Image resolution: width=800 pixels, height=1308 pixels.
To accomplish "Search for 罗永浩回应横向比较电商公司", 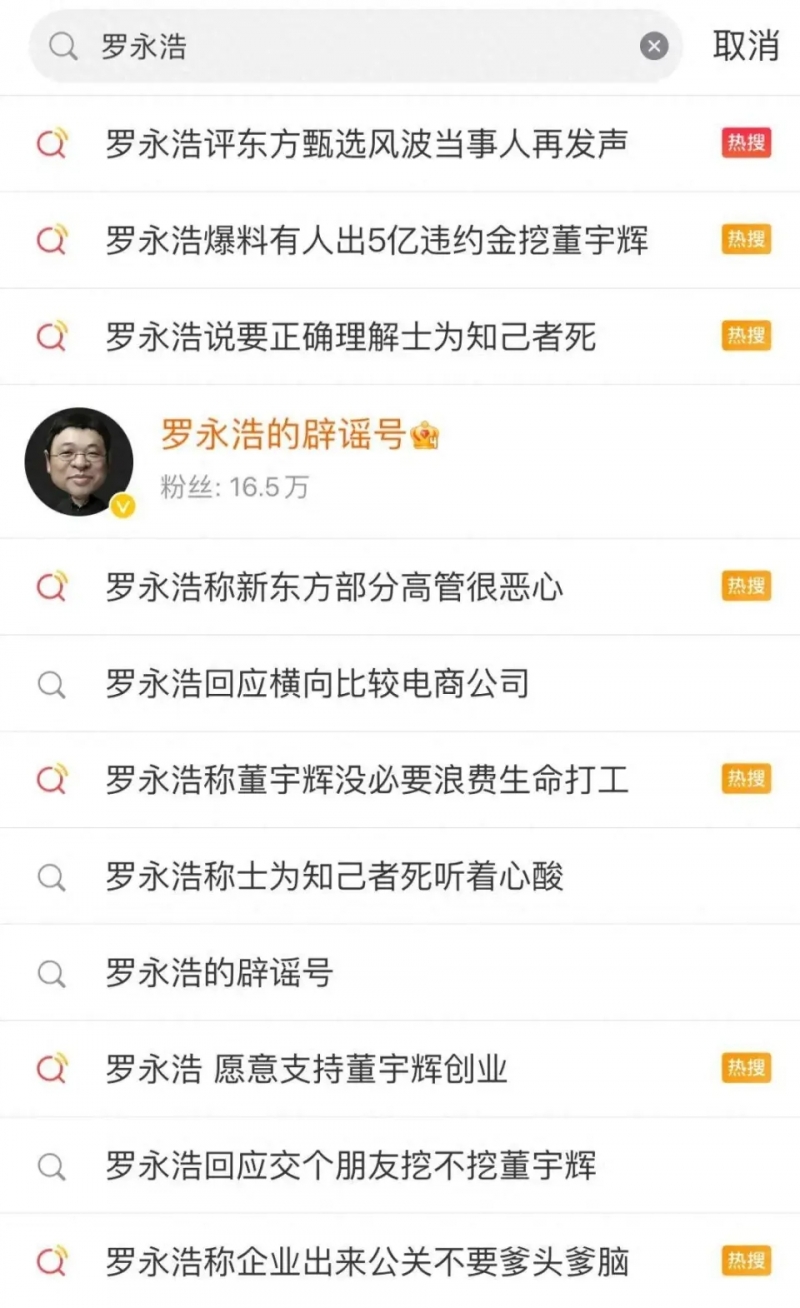I will [316, 684].
